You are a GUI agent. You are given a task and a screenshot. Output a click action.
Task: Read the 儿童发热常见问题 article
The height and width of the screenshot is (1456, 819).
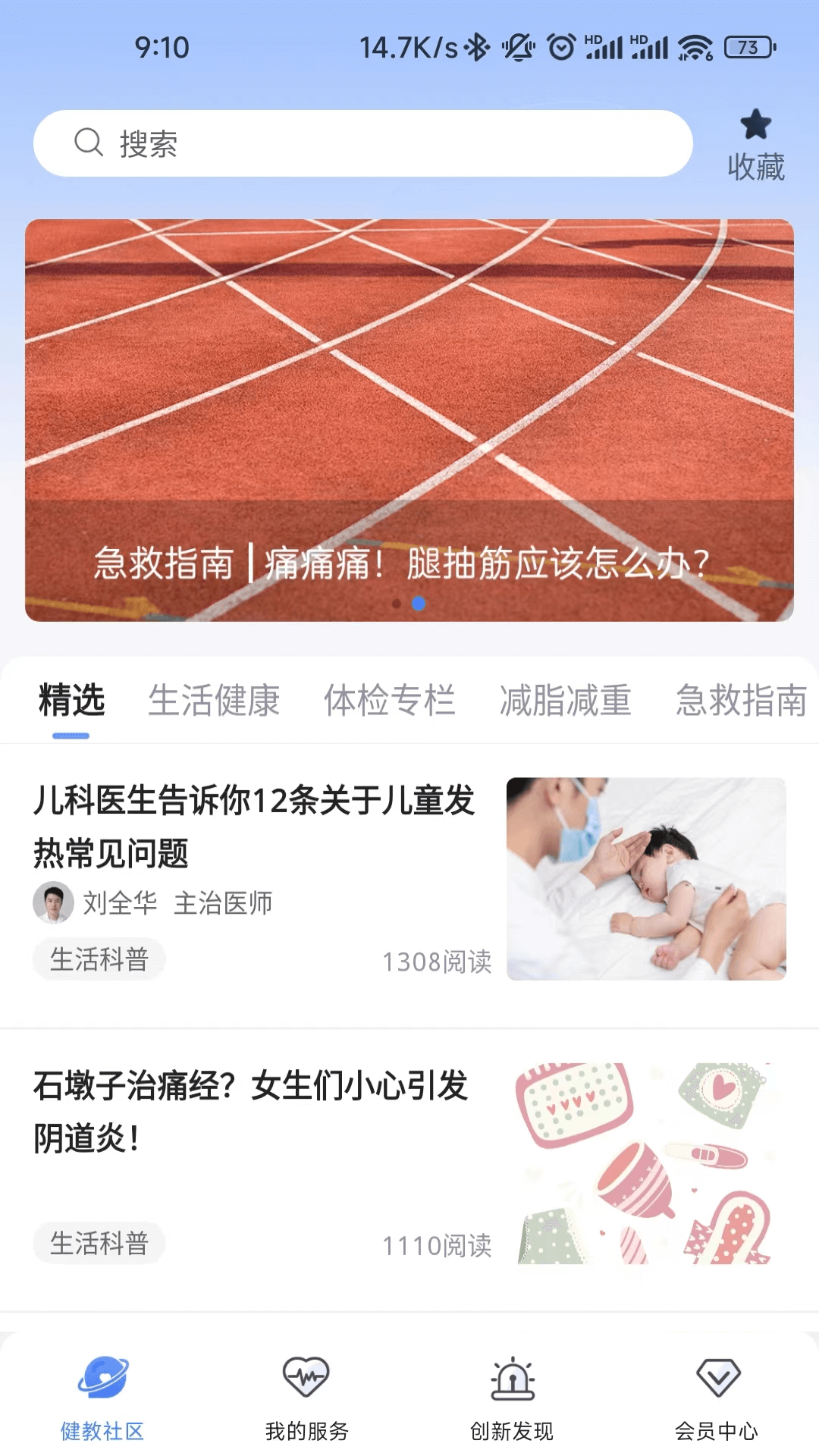tap(254, 826)
